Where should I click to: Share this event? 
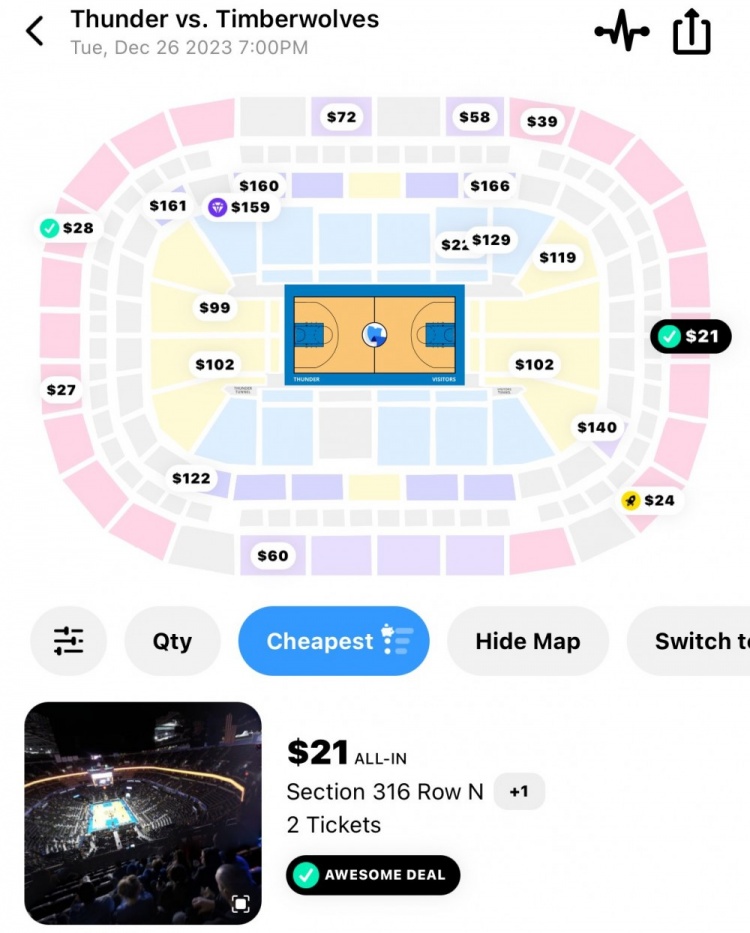point(691,33)
